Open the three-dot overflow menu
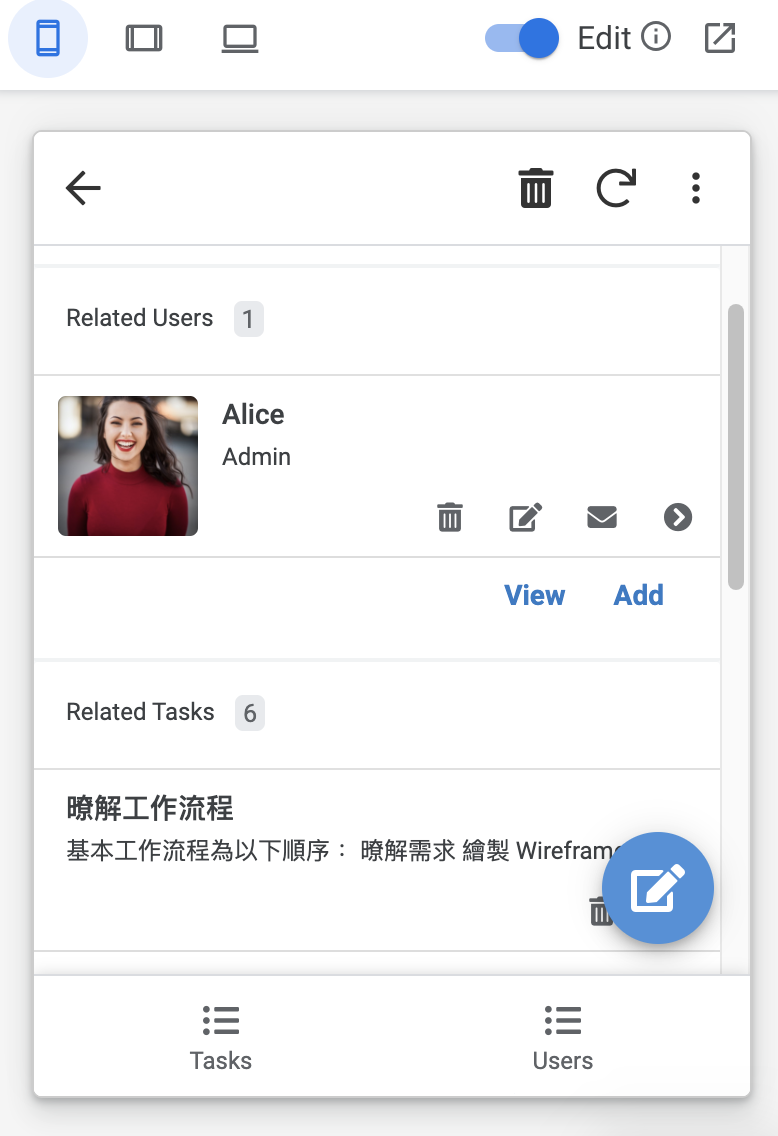778x1136 pixels. (696, 188)
